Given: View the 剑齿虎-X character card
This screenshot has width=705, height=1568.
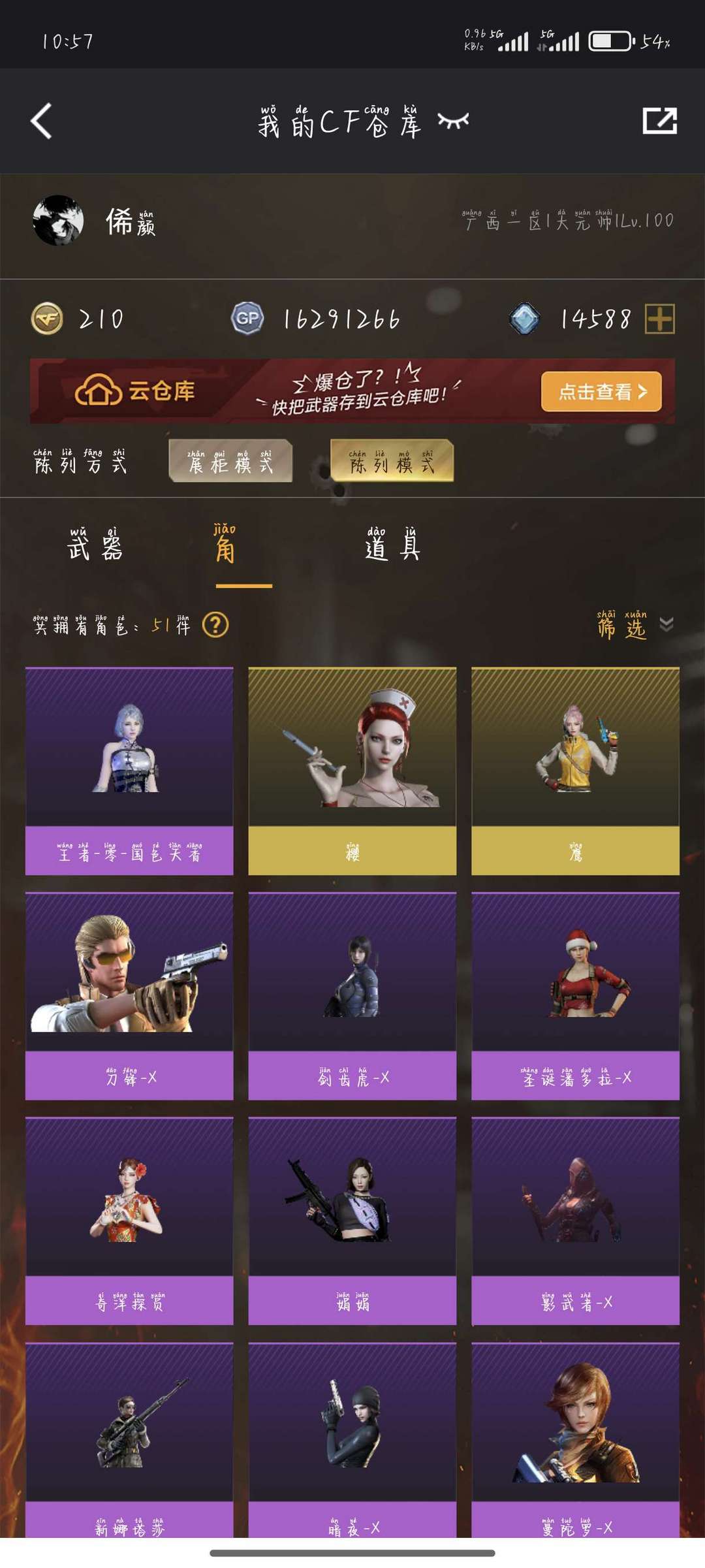Looking at the screenshot, I should pos(352,996).
